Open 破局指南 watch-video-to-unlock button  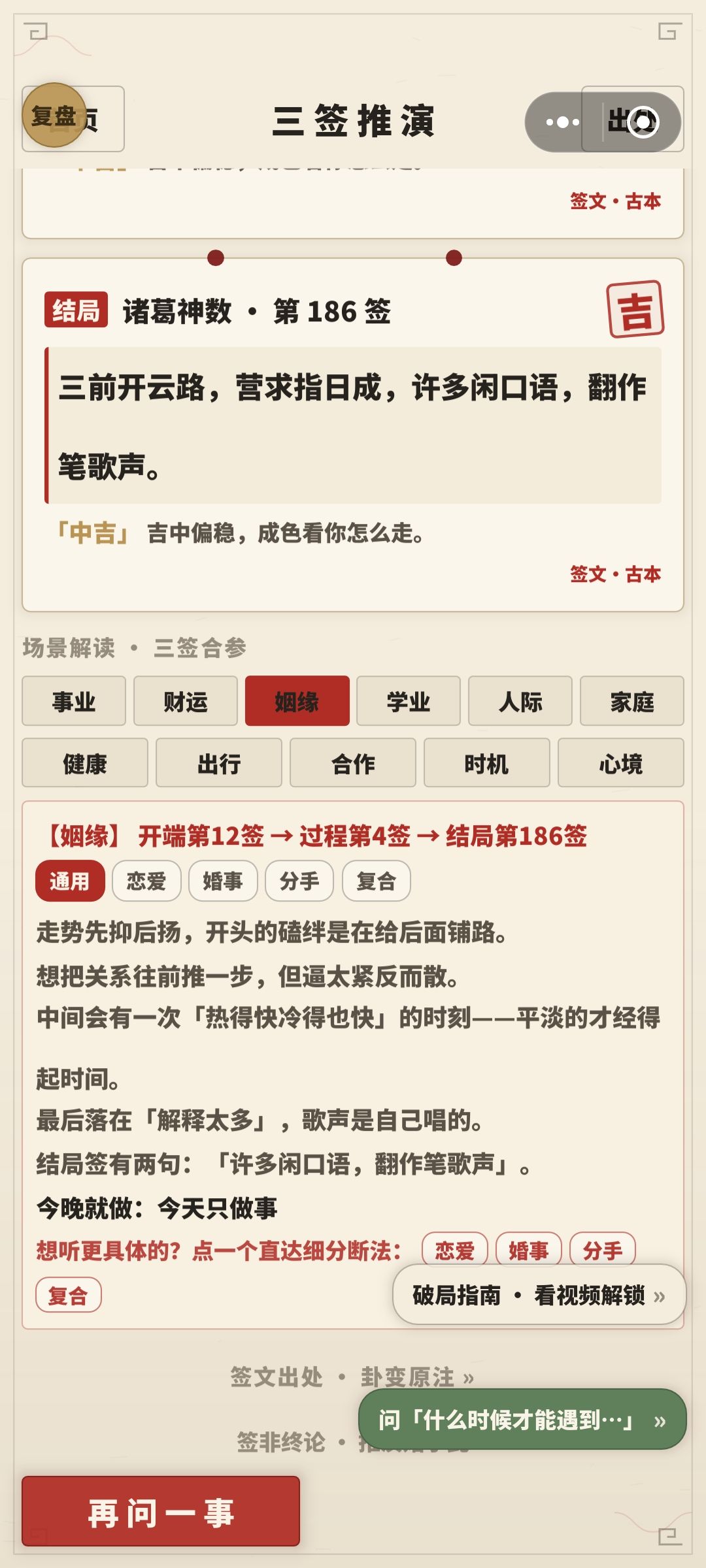point(539,1295)
